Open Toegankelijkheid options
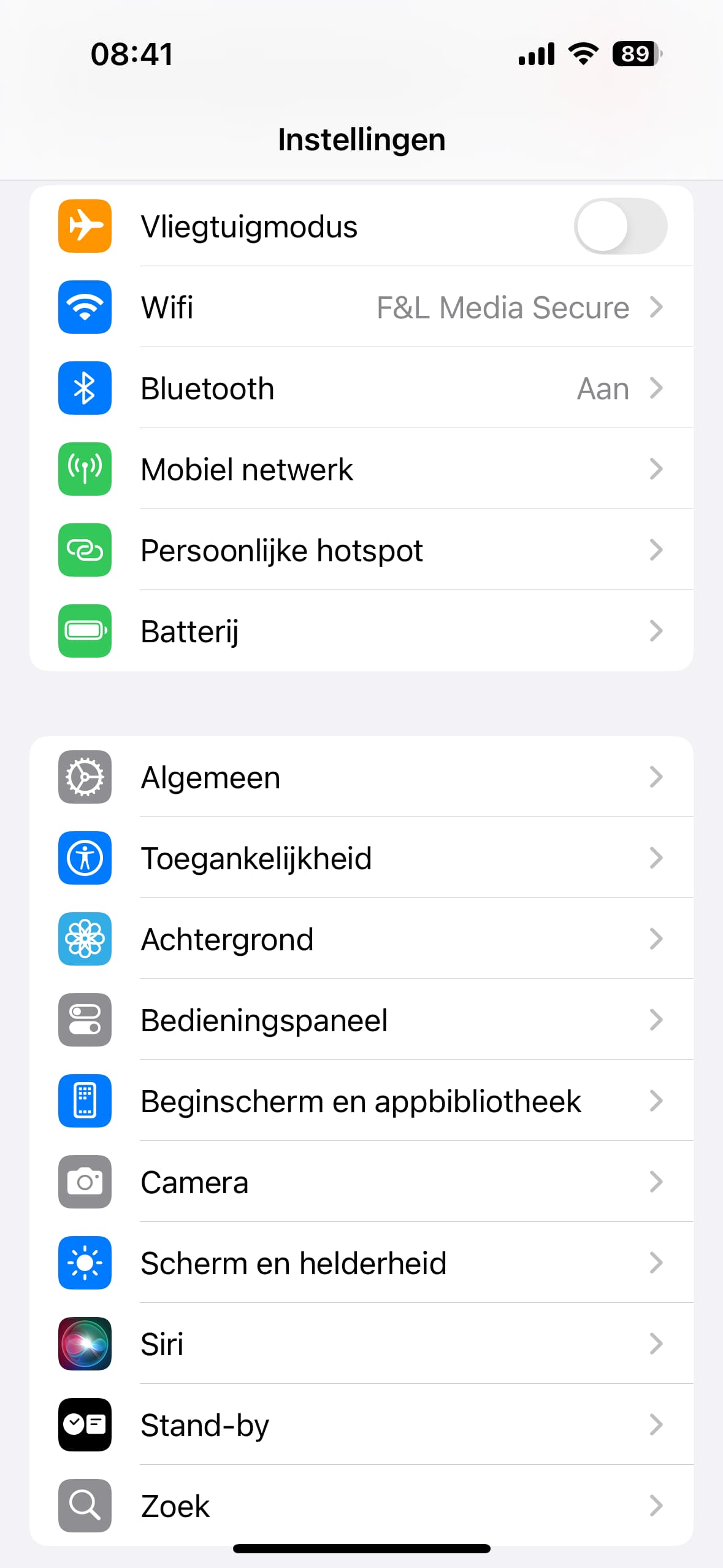Image resolution: width=723 pixels, height=1568 pixels. (x=361, y=858)
